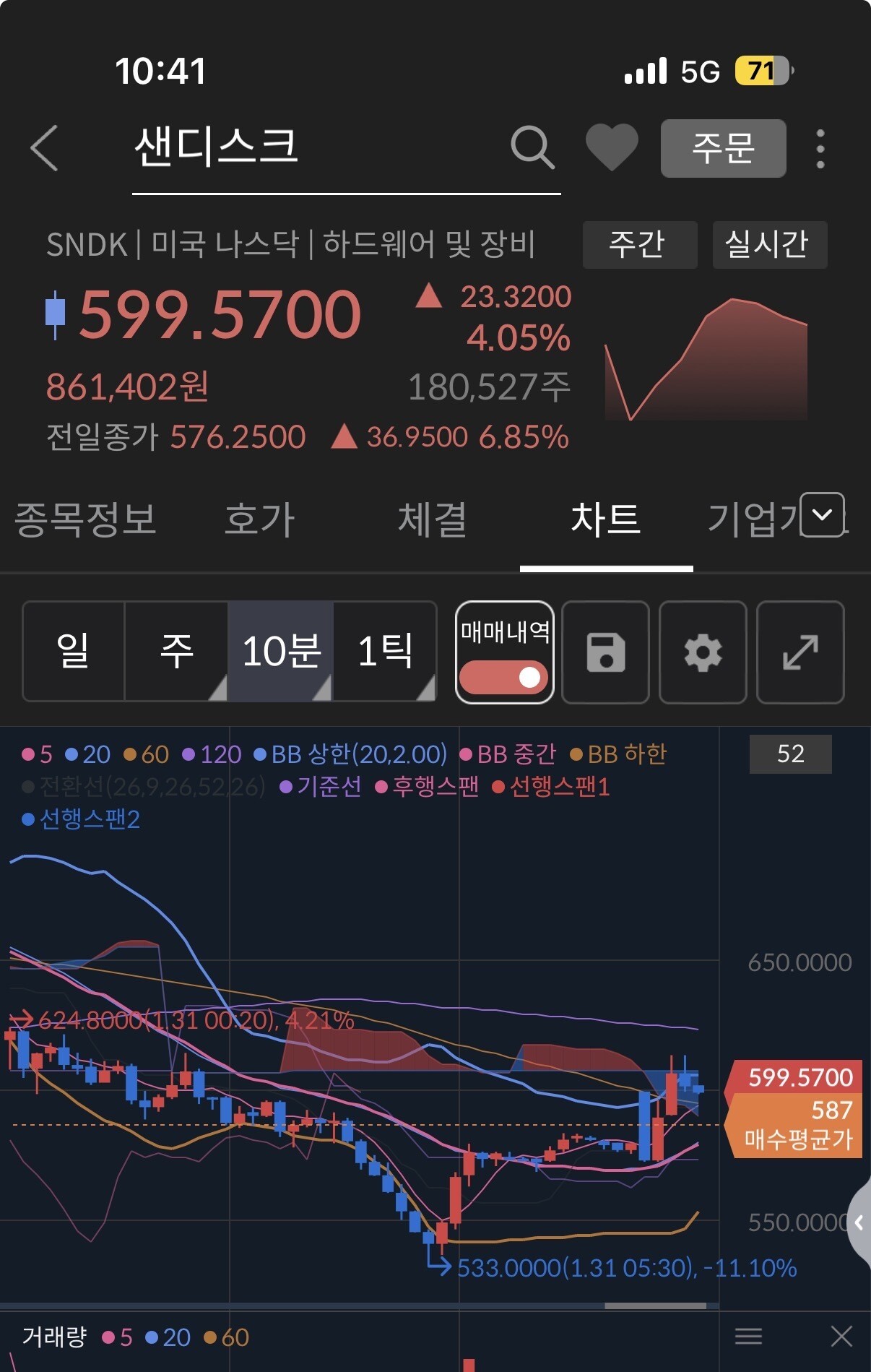Image resolution: width=871 pixels, height=1372 pixels.
Task: Choose the 주 weekly chart period
Action: [177, 651]
